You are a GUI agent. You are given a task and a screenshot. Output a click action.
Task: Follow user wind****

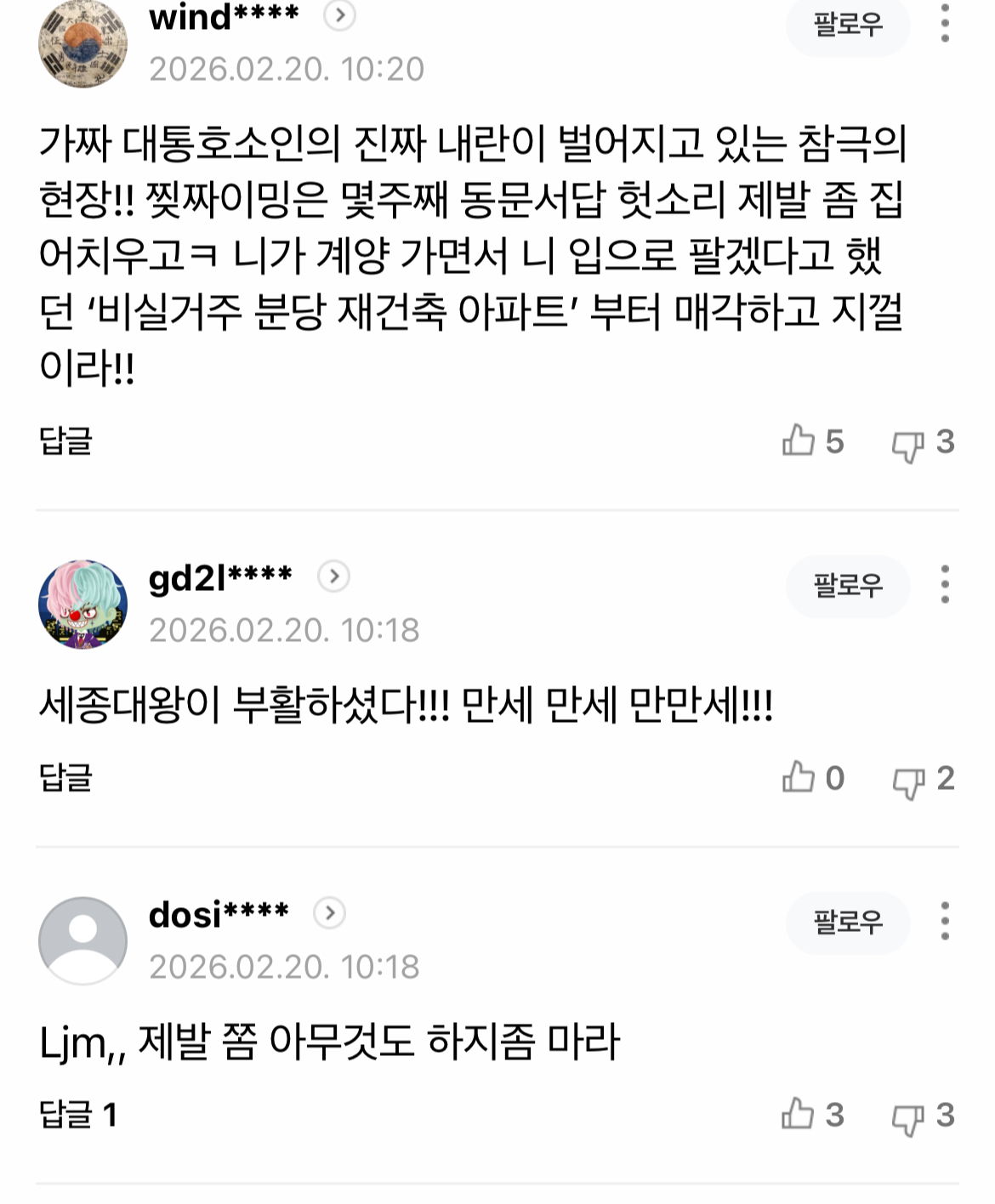click(x=847, y=25)
